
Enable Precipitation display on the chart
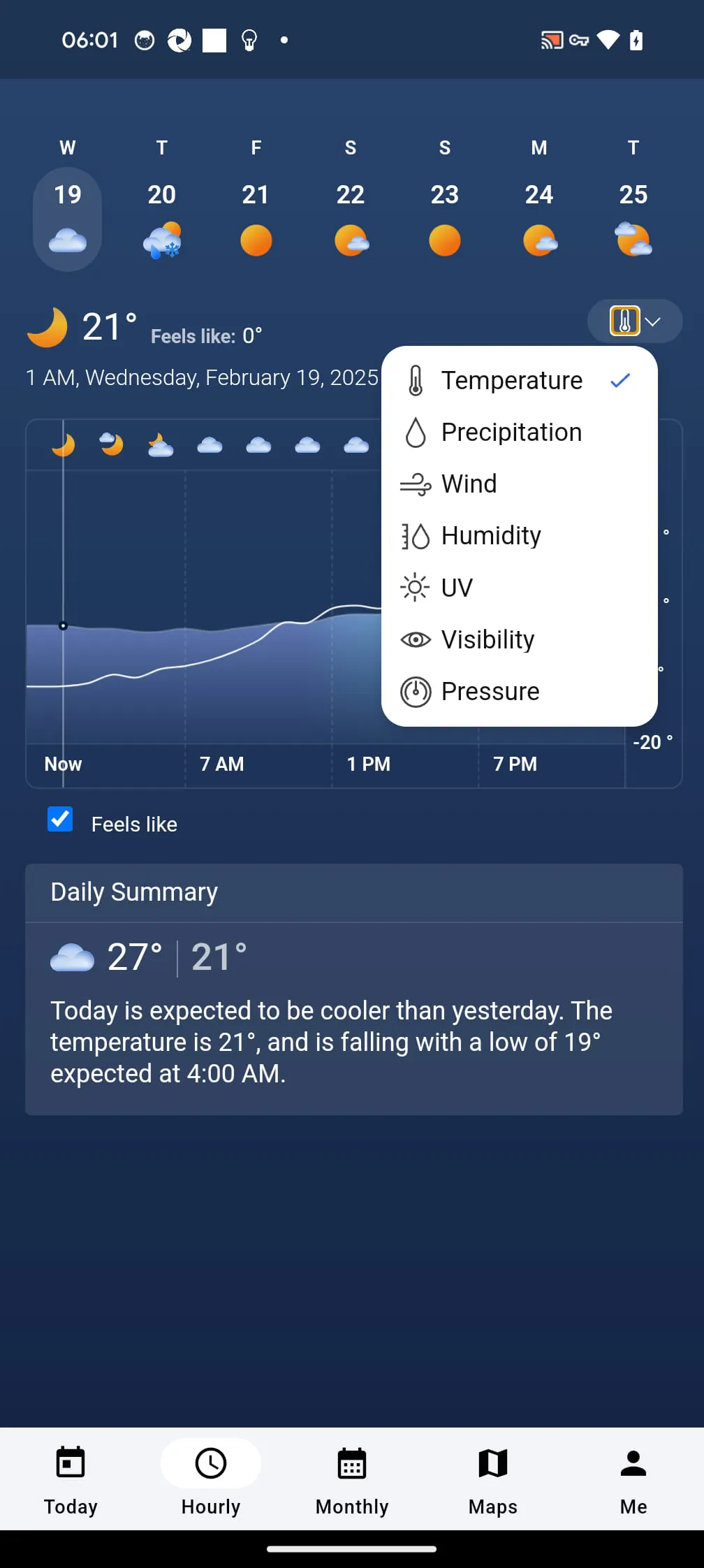[511, 432]
